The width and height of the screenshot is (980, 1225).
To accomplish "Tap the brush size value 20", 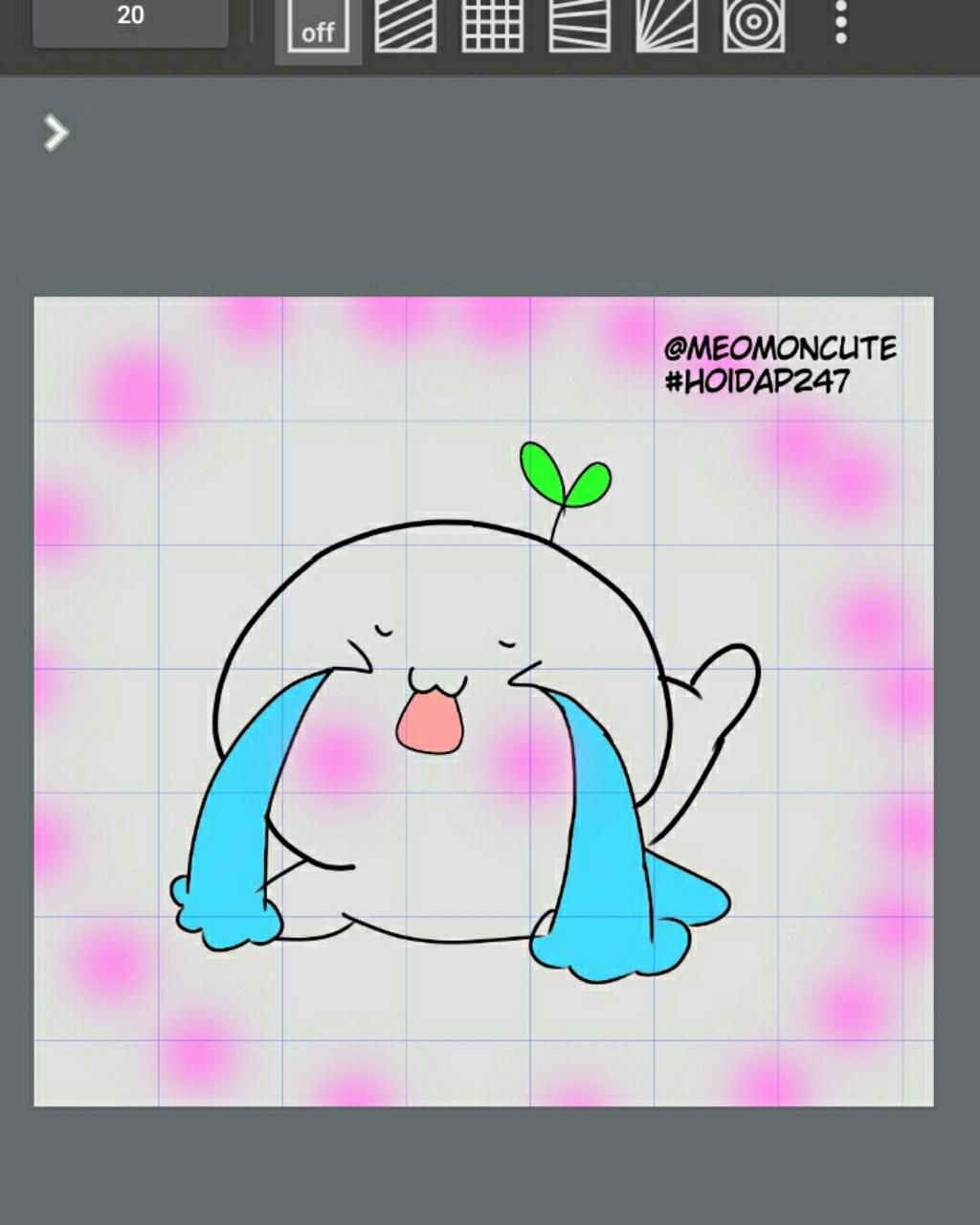I will click(130, 17).
